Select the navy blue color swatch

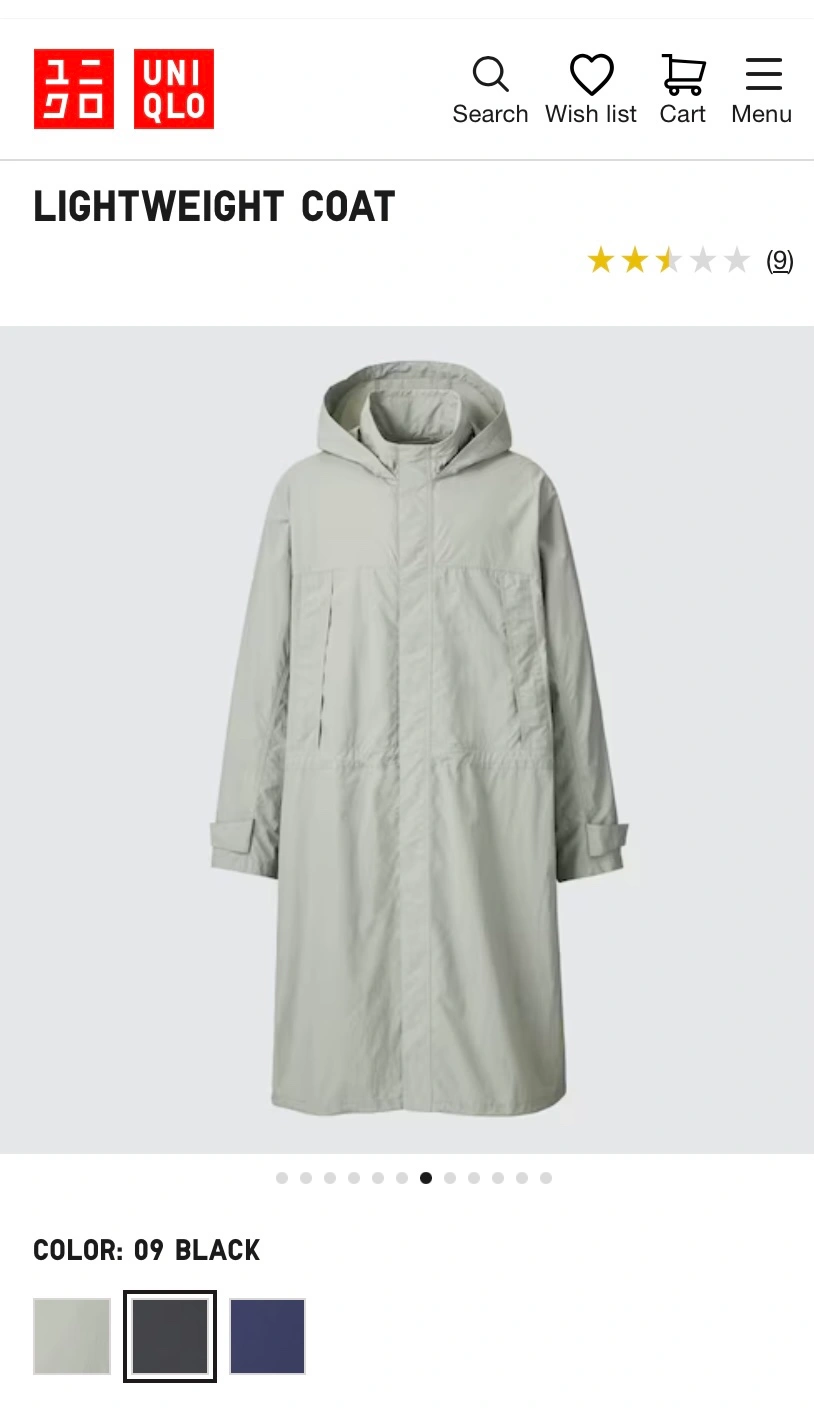267,1336
